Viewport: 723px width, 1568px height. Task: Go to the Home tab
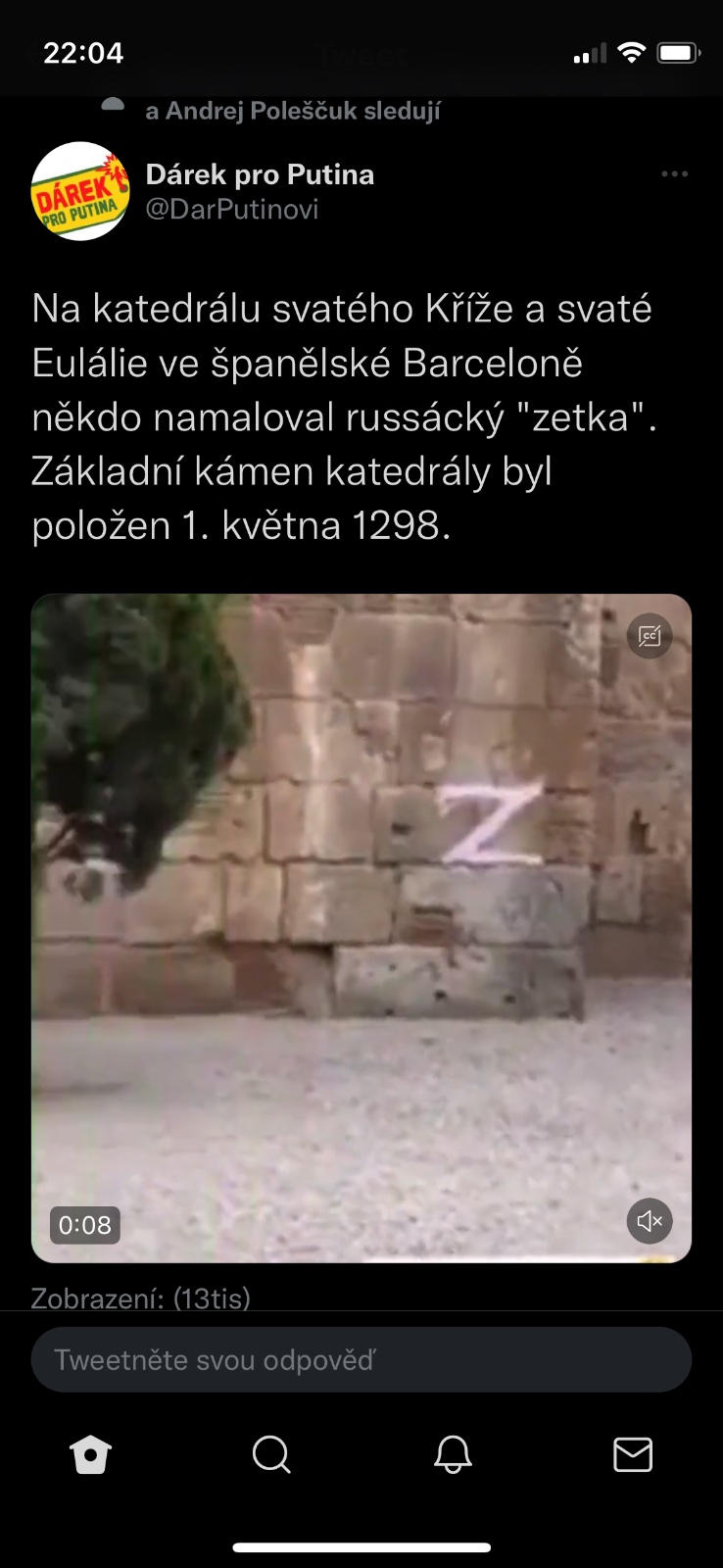point(91,1455)
